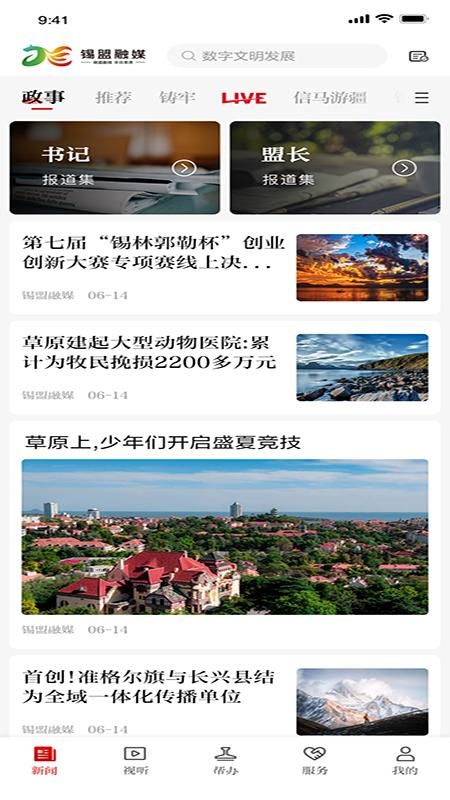Screen dimensions: 450x800
Task: Open the 书记 报道集 card
Action: pos(115,167)
